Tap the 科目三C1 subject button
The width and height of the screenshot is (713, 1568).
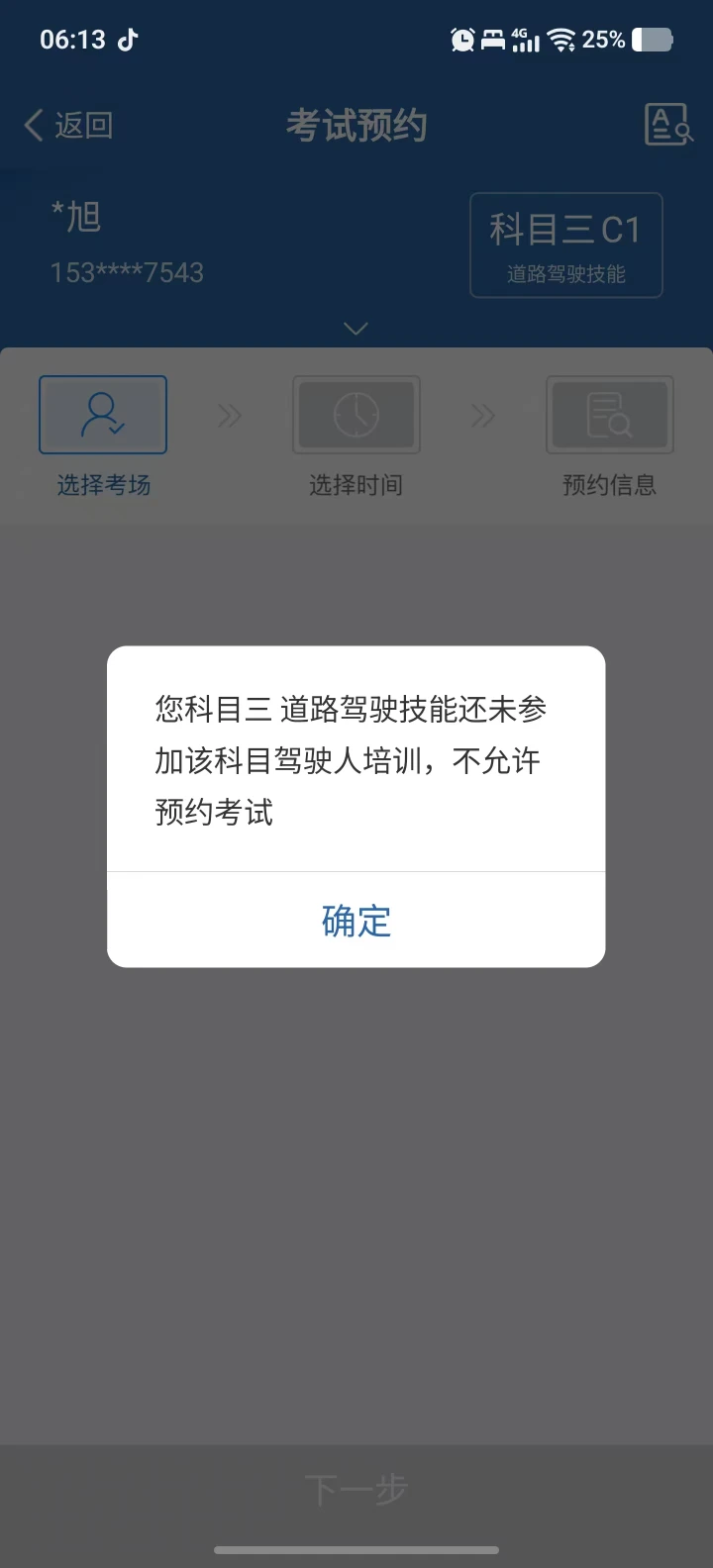[565, 245]
